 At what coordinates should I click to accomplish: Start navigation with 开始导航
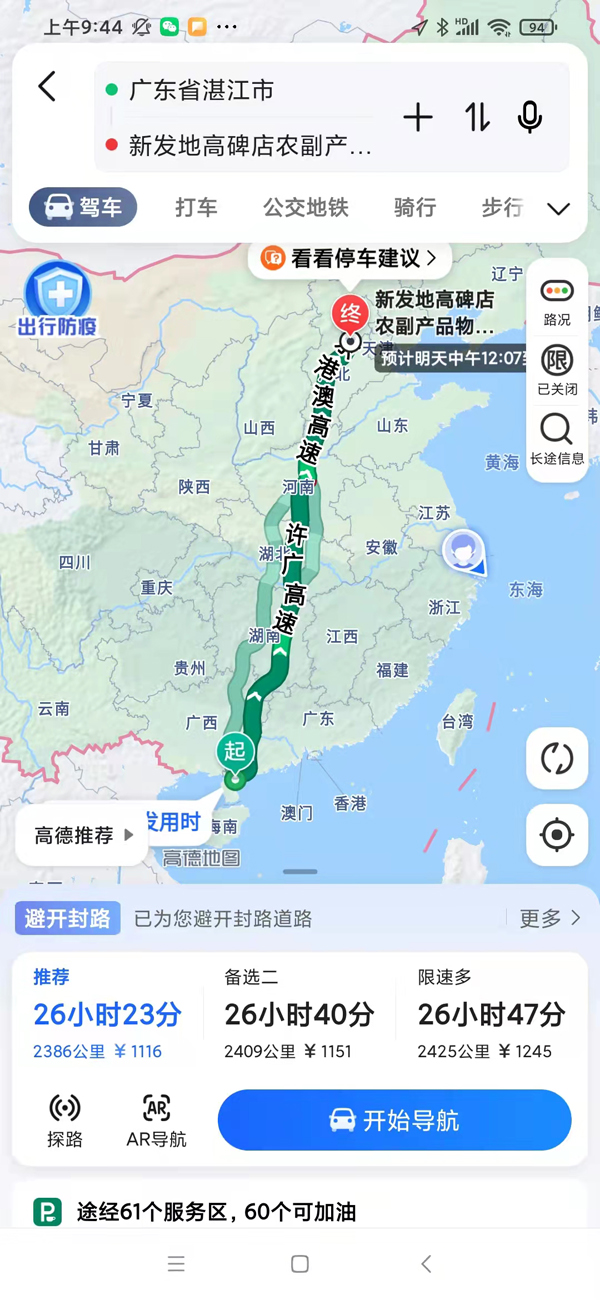(x=394, y=1120)
